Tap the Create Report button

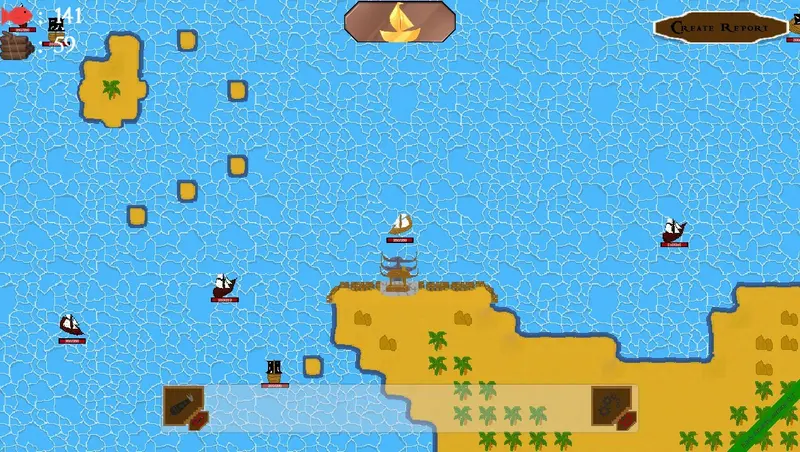point(720,27)
